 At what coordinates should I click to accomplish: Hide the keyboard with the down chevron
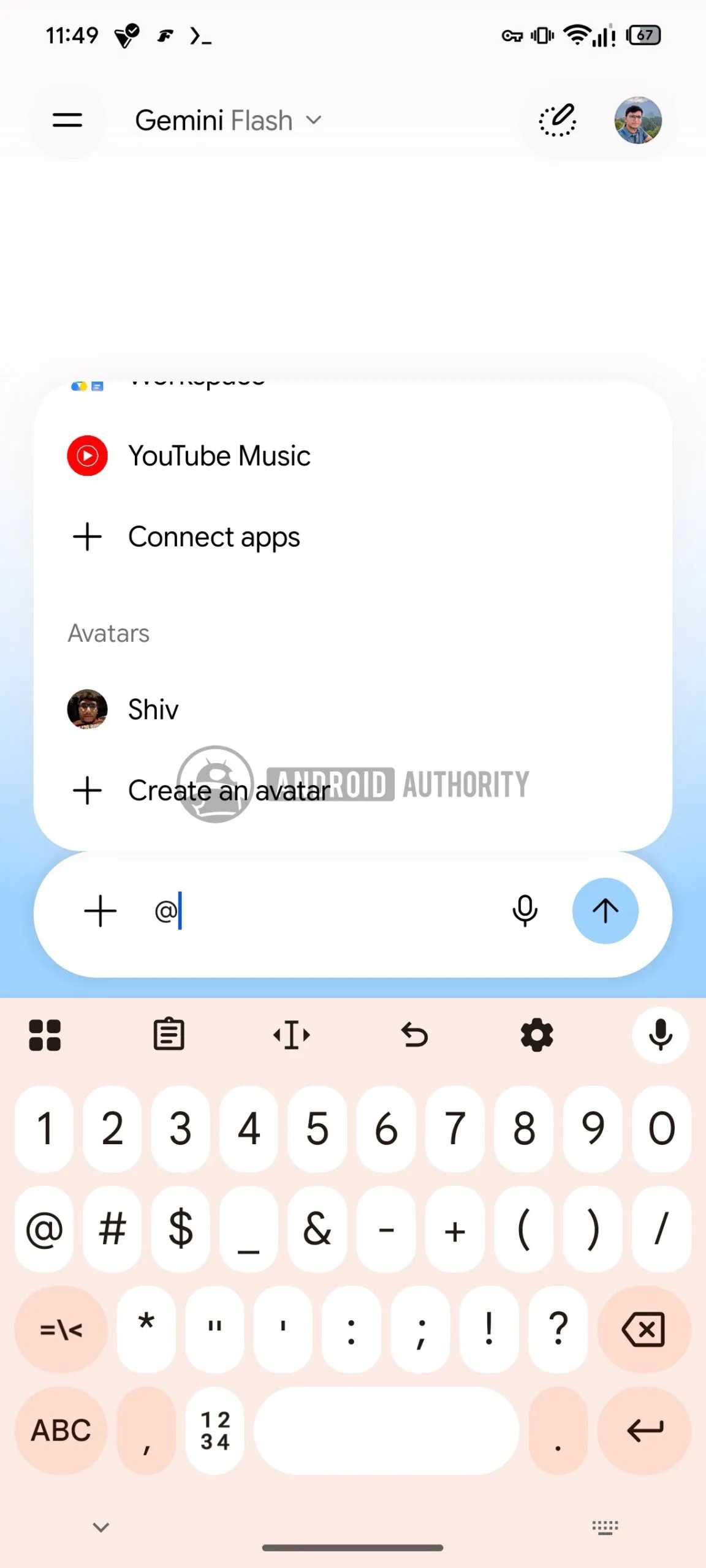(101, 1527)
